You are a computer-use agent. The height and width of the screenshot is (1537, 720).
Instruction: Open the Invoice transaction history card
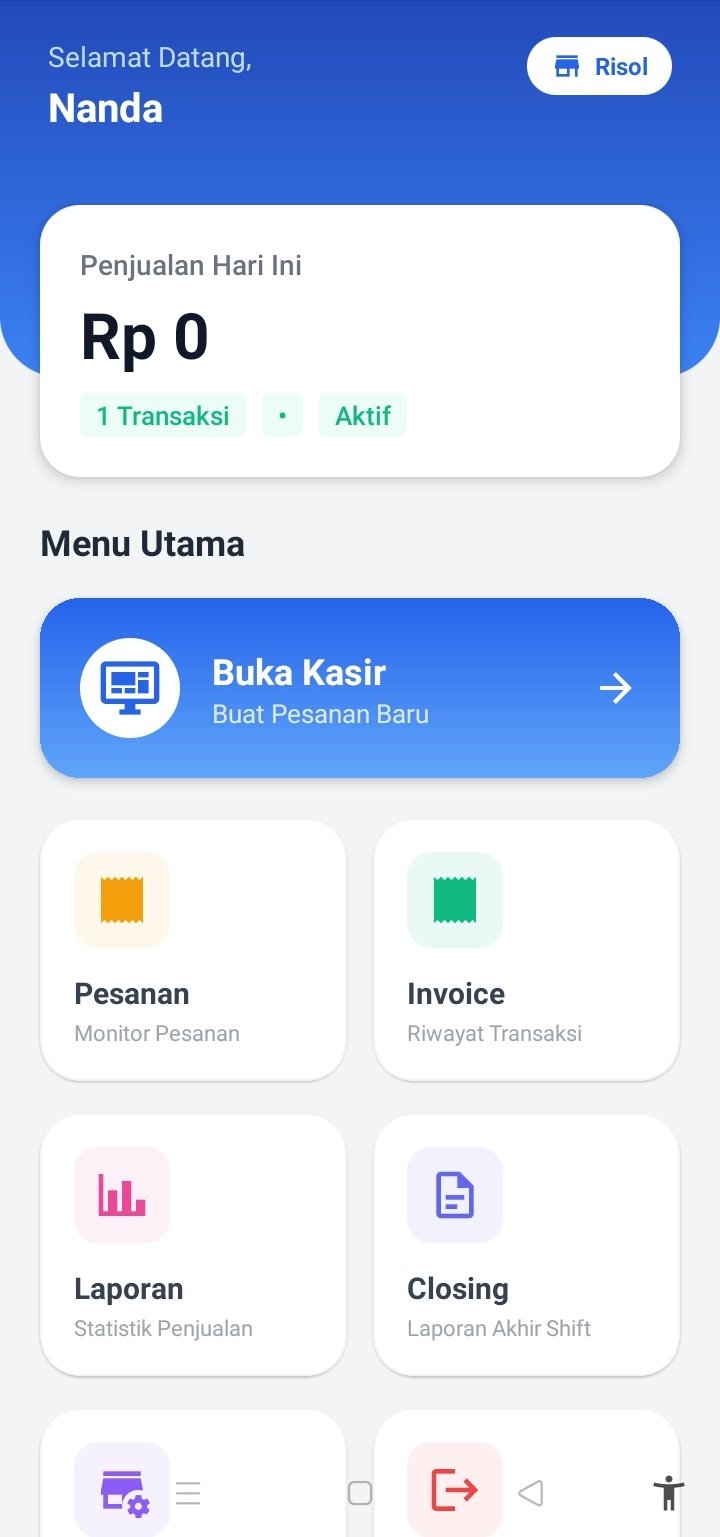click(526, 950)
